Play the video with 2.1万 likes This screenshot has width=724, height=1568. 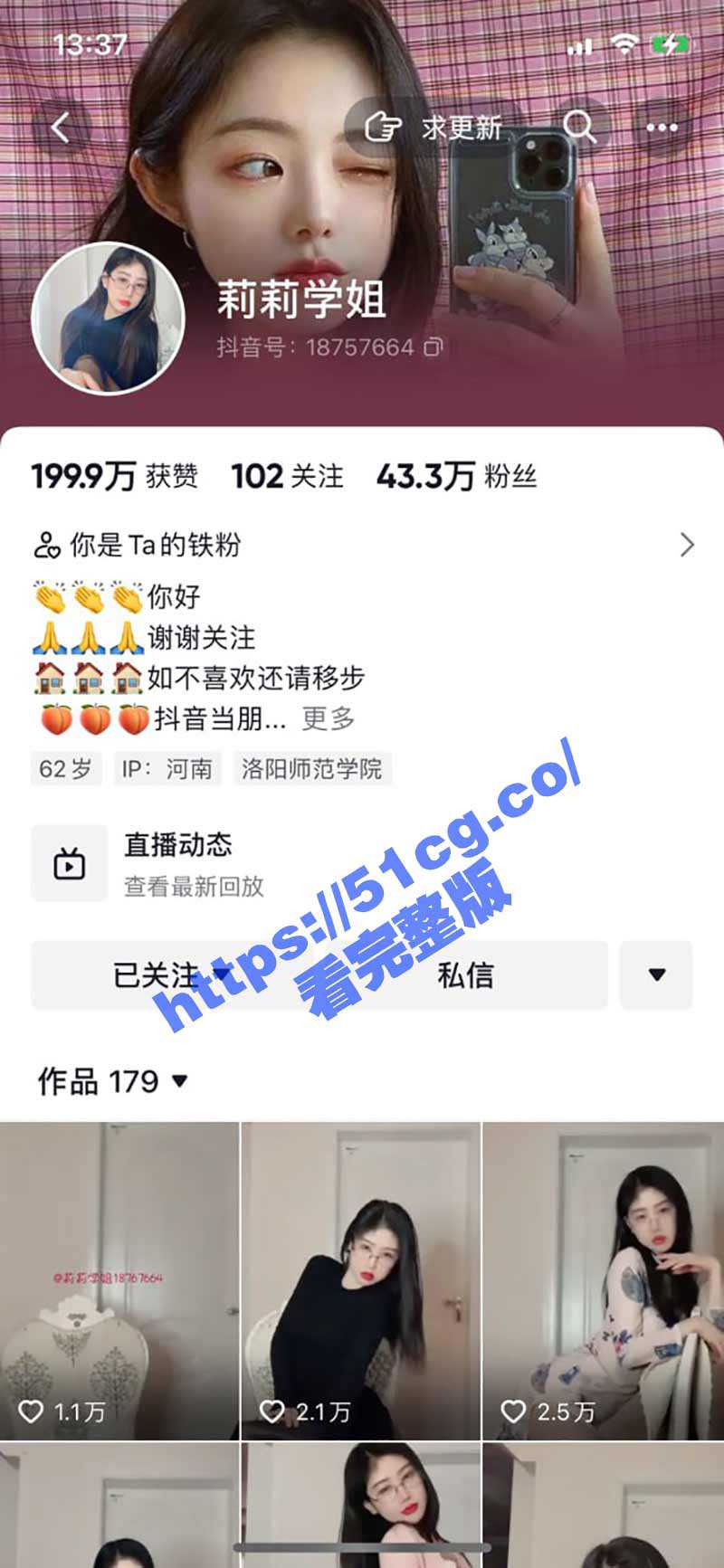pos(360,1280)
